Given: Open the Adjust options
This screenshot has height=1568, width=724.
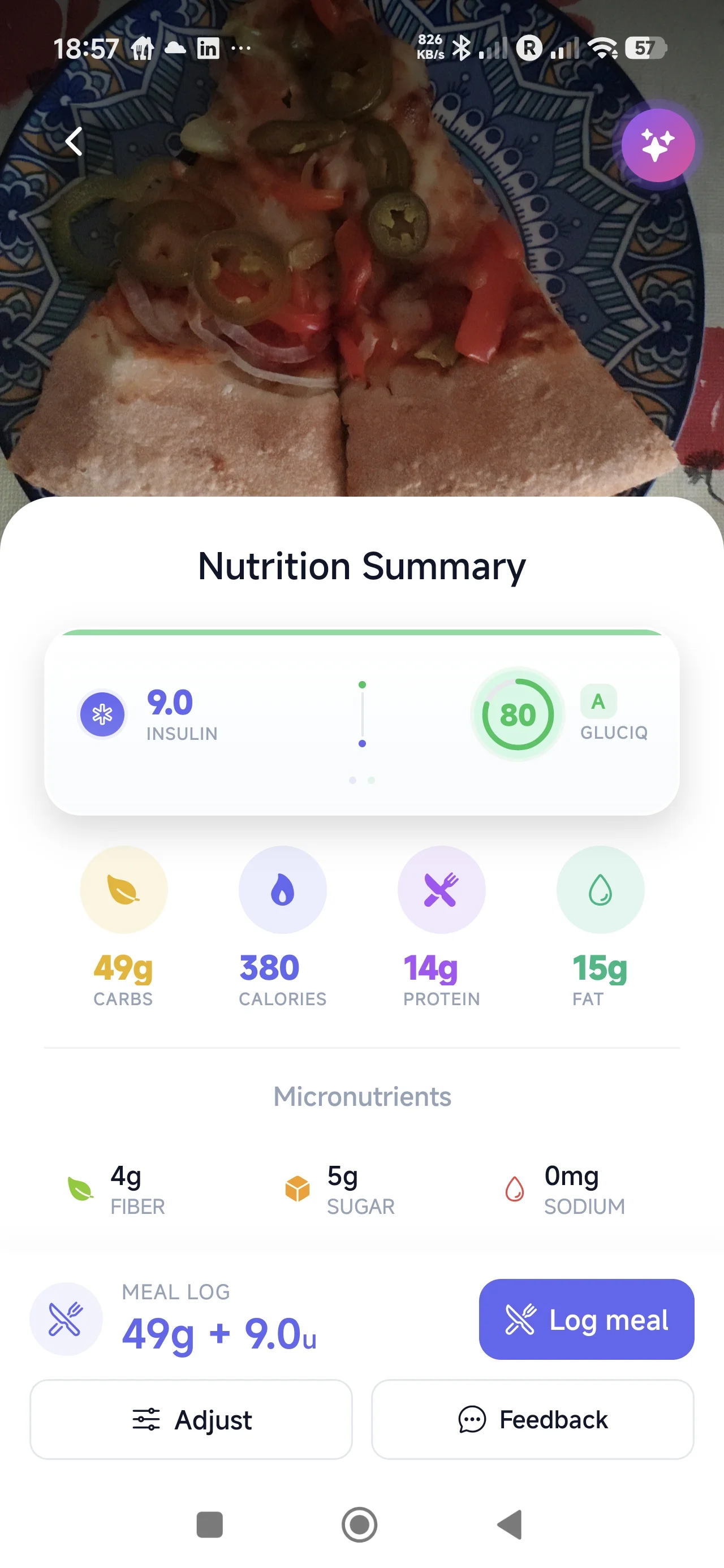Looking at the screenshot, I should click(191, 1419).
